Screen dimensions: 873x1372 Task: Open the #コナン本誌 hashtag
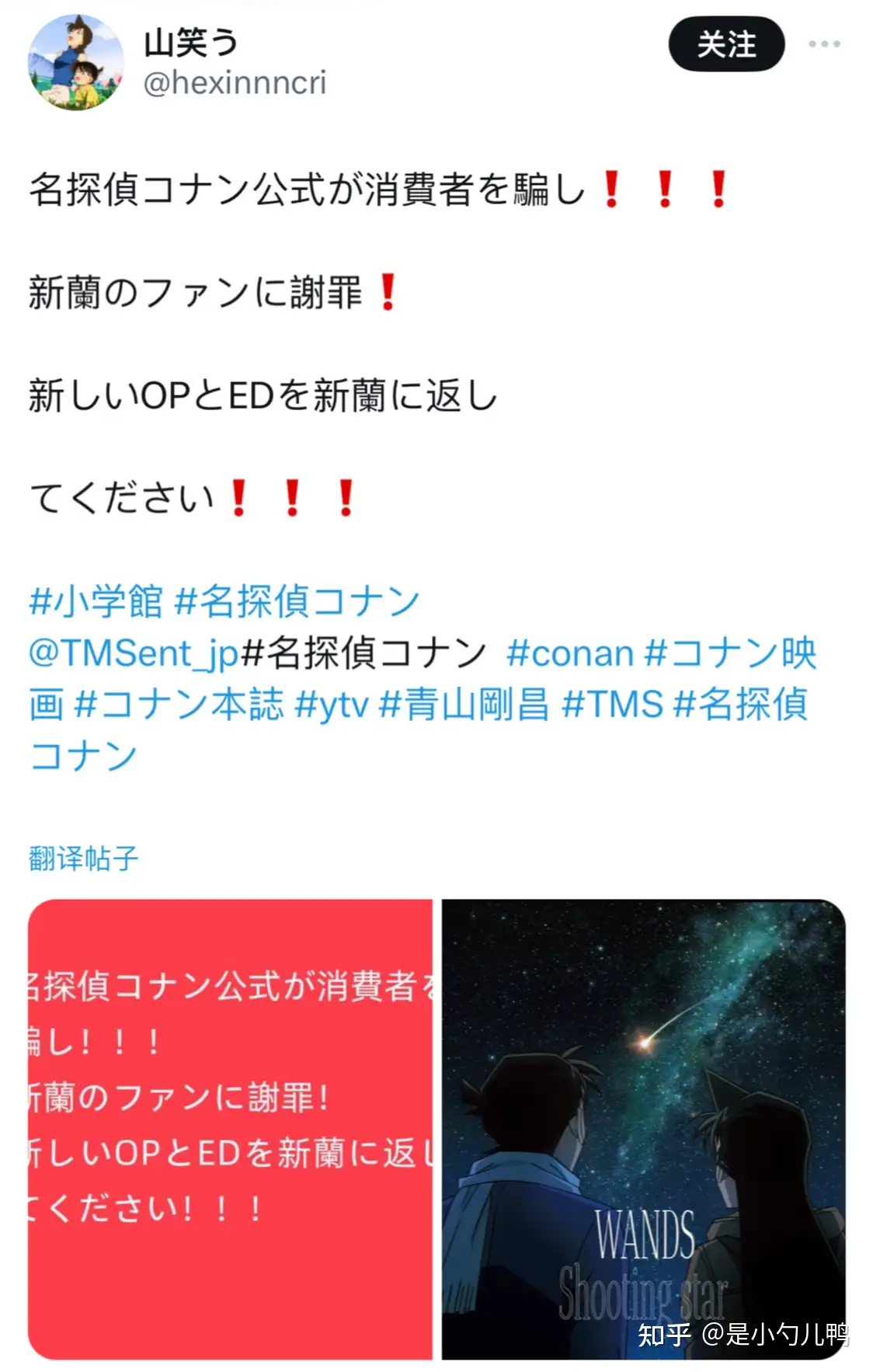point(179,704)
